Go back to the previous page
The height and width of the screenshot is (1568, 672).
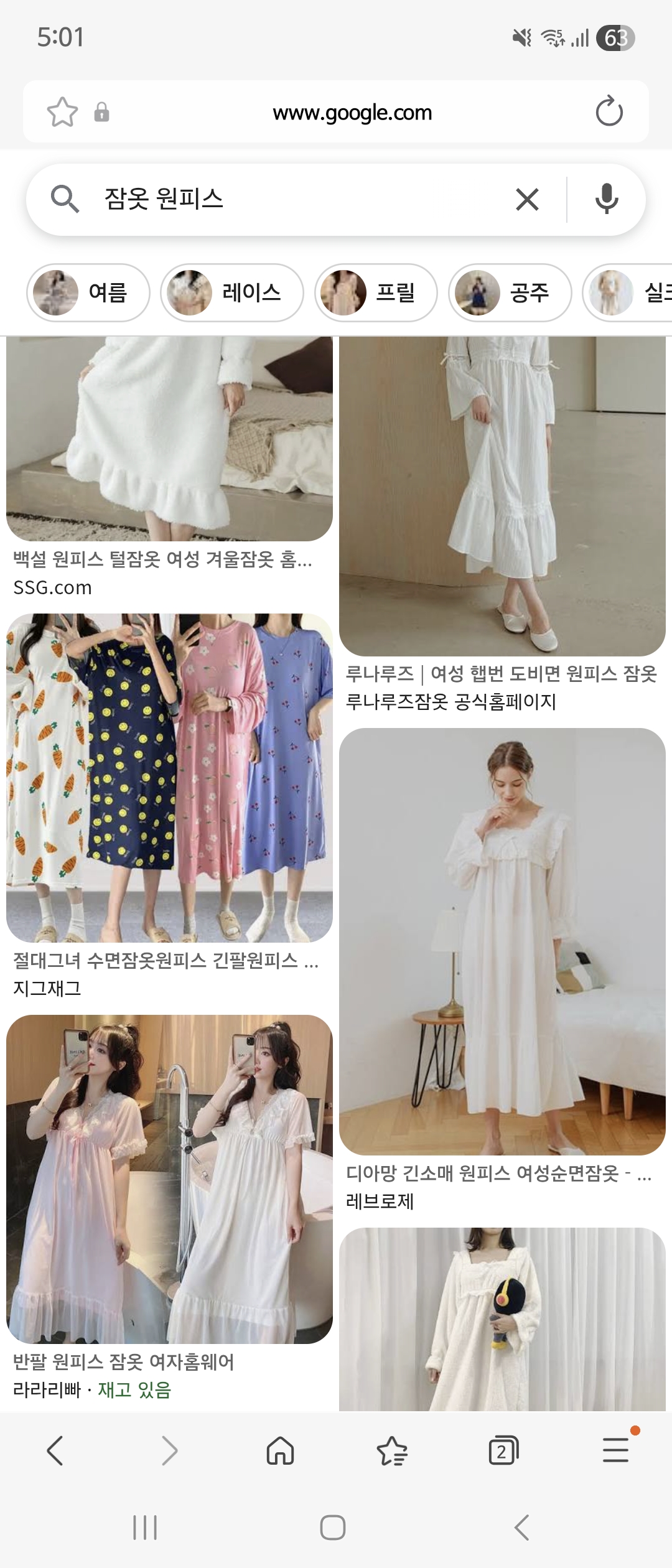(55, 1451)
